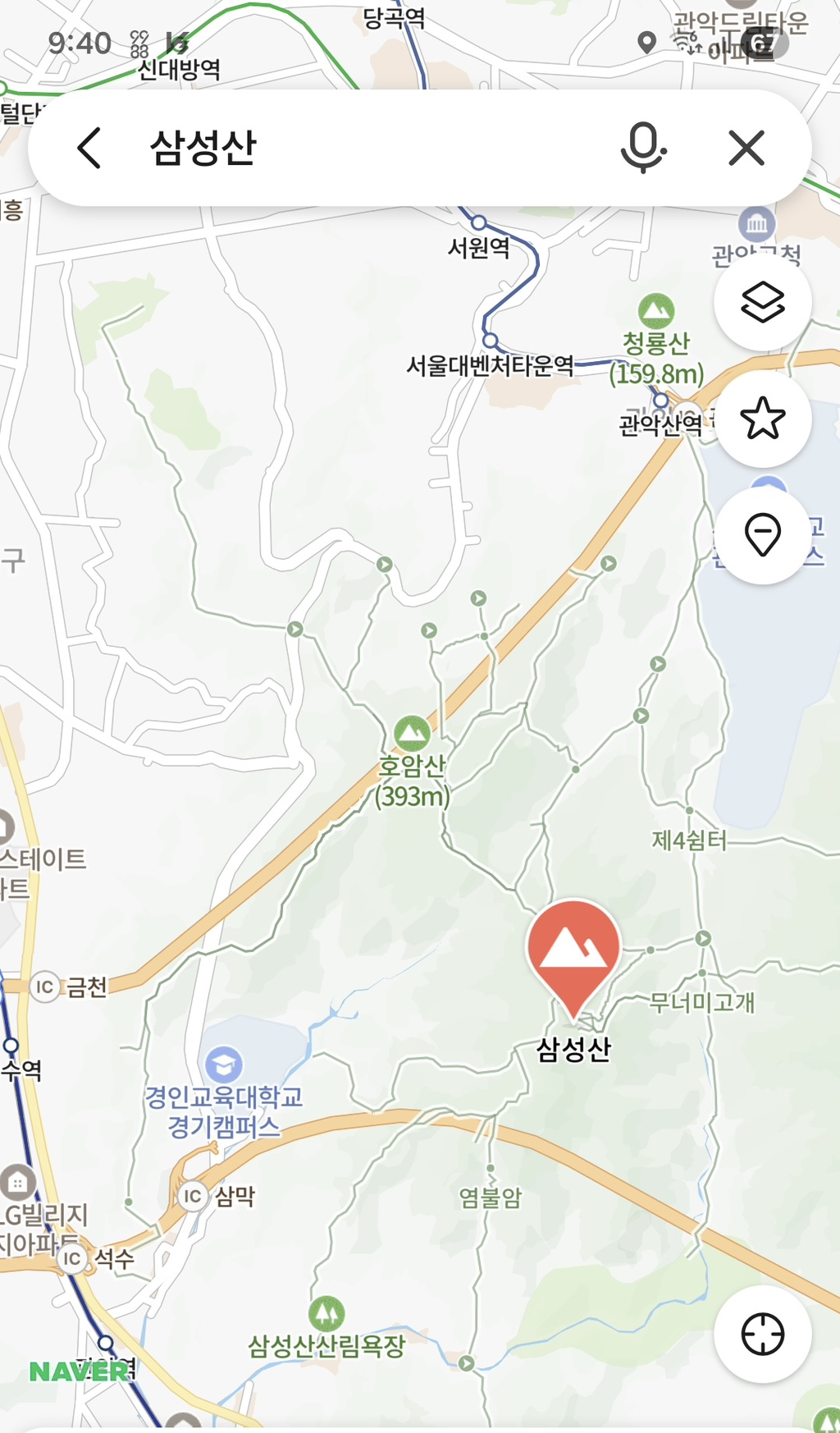Open the 청룡산 (159.8m) marker

[656, 312]
